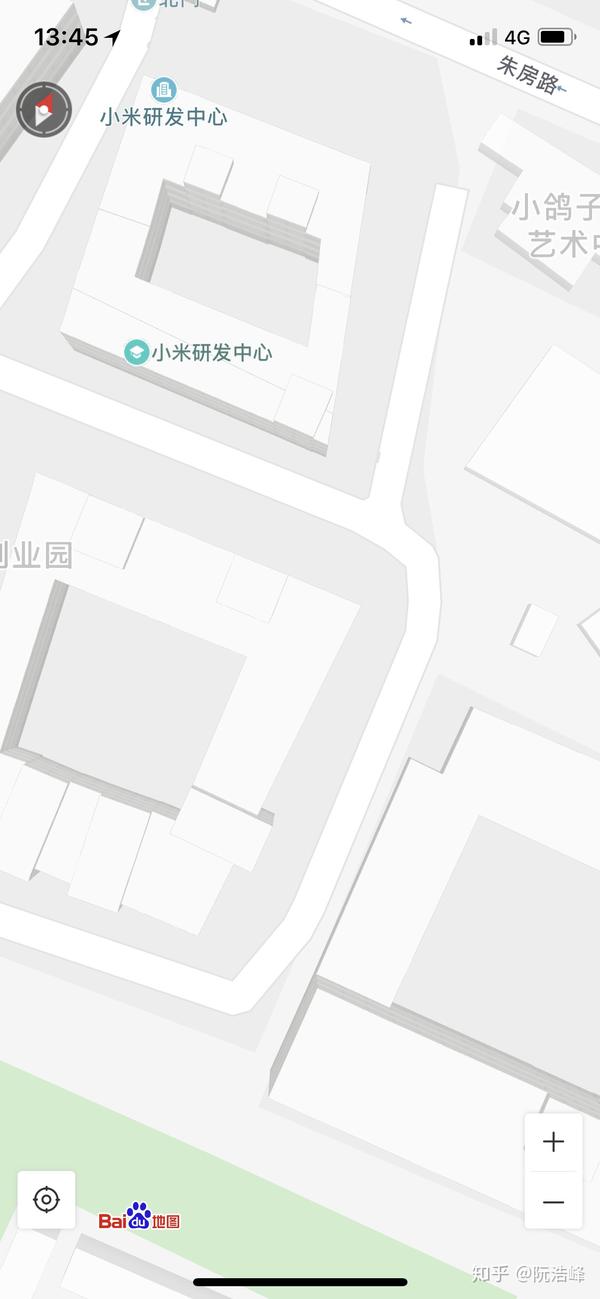Zoom out with the minus button
Image resolution: width=600 pixels, height=1299 pixels.
(553, 1201)
